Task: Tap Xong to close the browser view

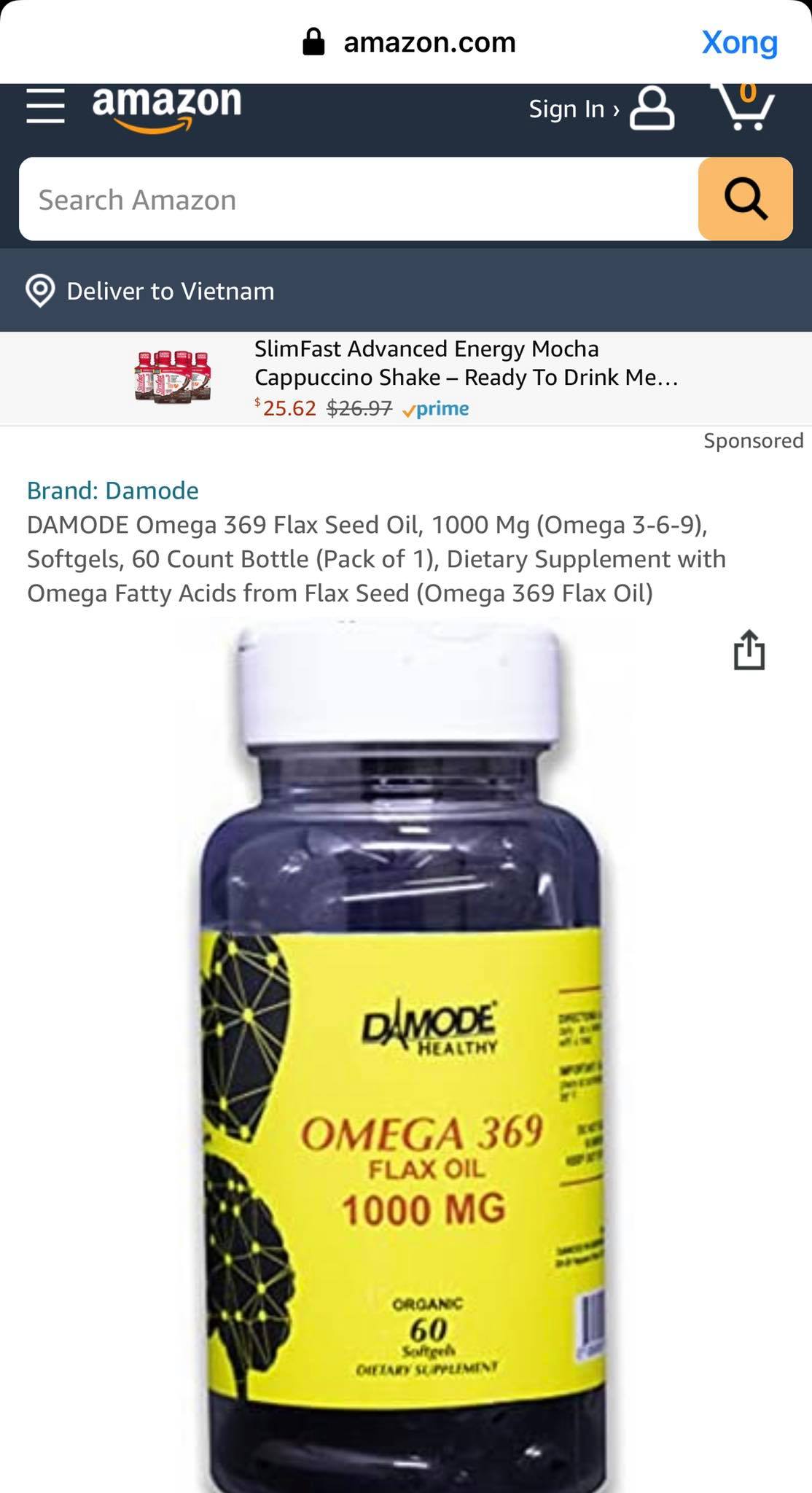Action: pyautogui.click(x=739, y=42)
